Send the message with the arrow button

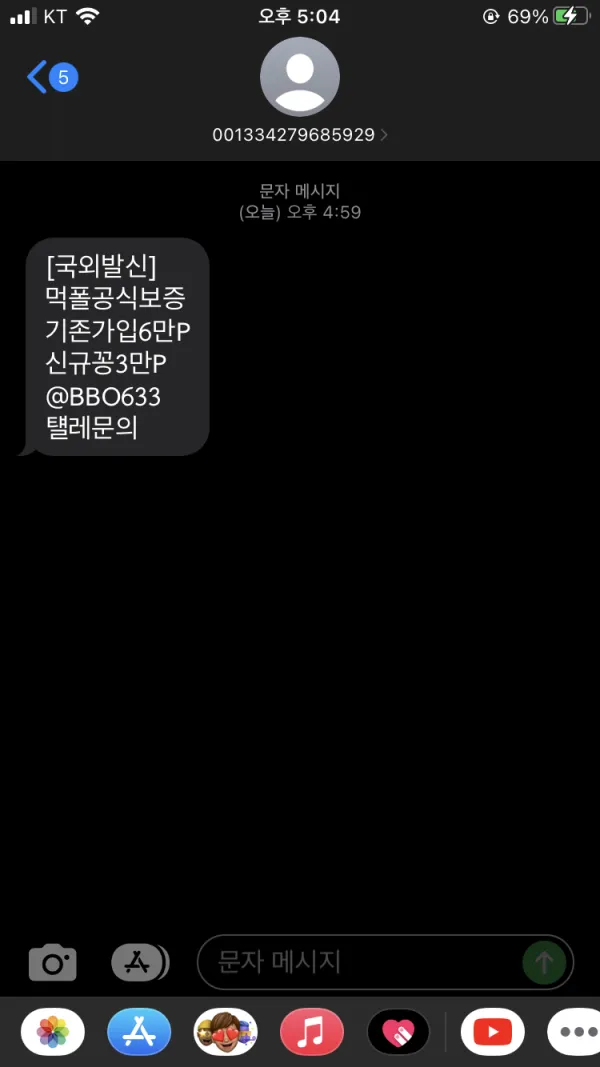(x=544, y=962)
